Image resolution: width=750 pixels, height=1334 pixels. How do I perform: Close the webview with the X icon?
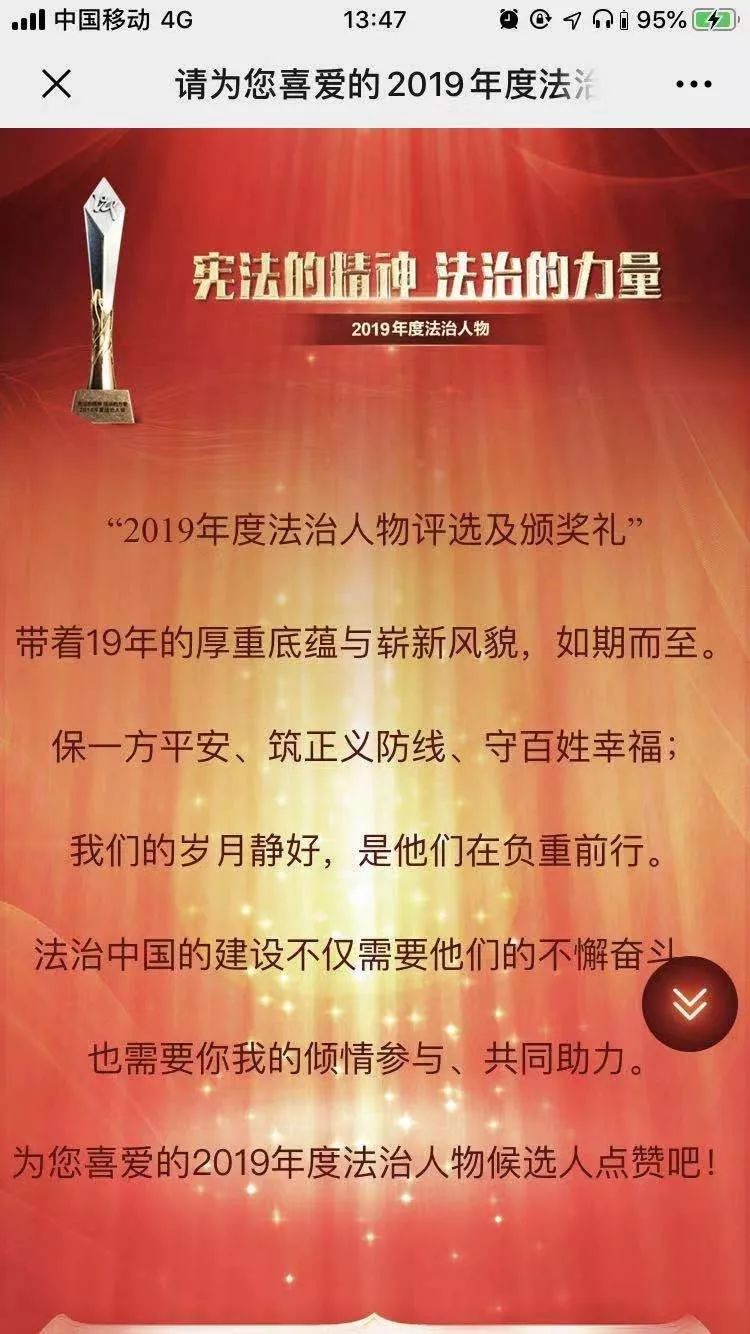click(x=57, y=84)
